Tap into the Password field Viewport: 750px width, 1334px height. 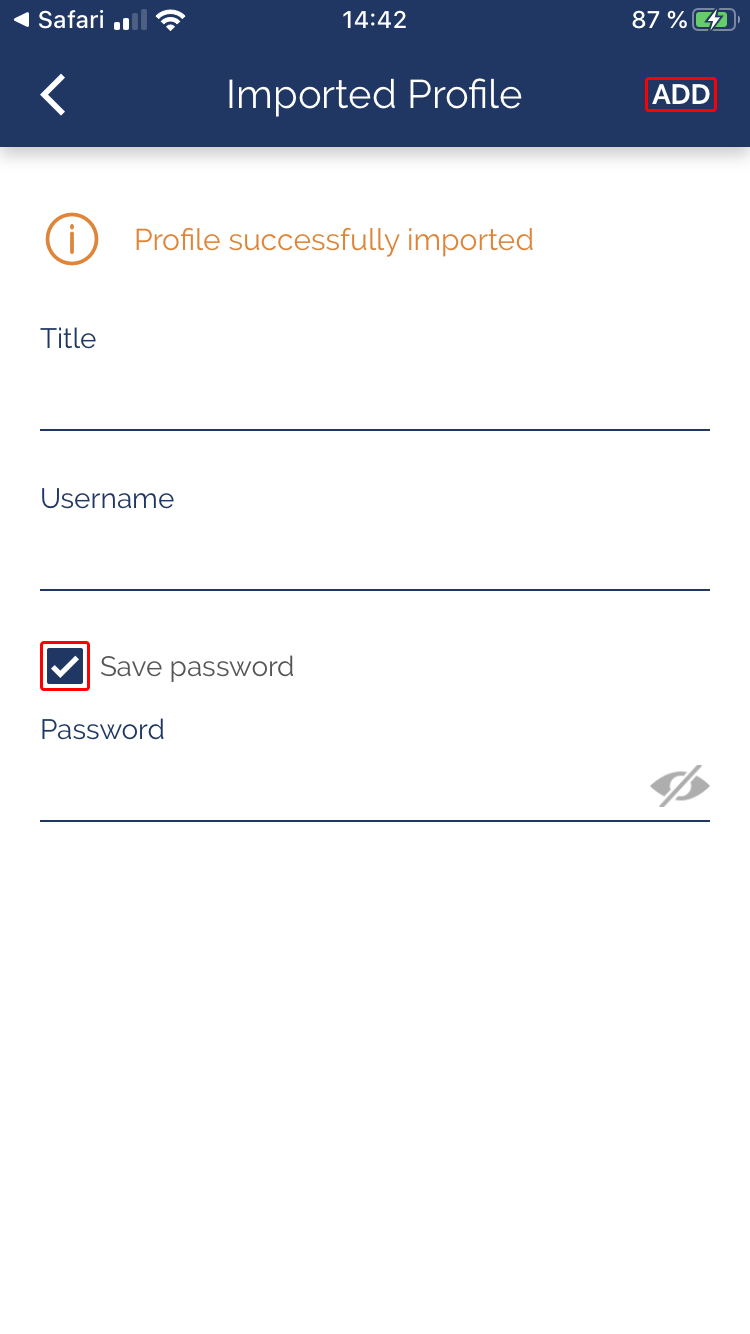pyautogui.click(x=340, y=789)
